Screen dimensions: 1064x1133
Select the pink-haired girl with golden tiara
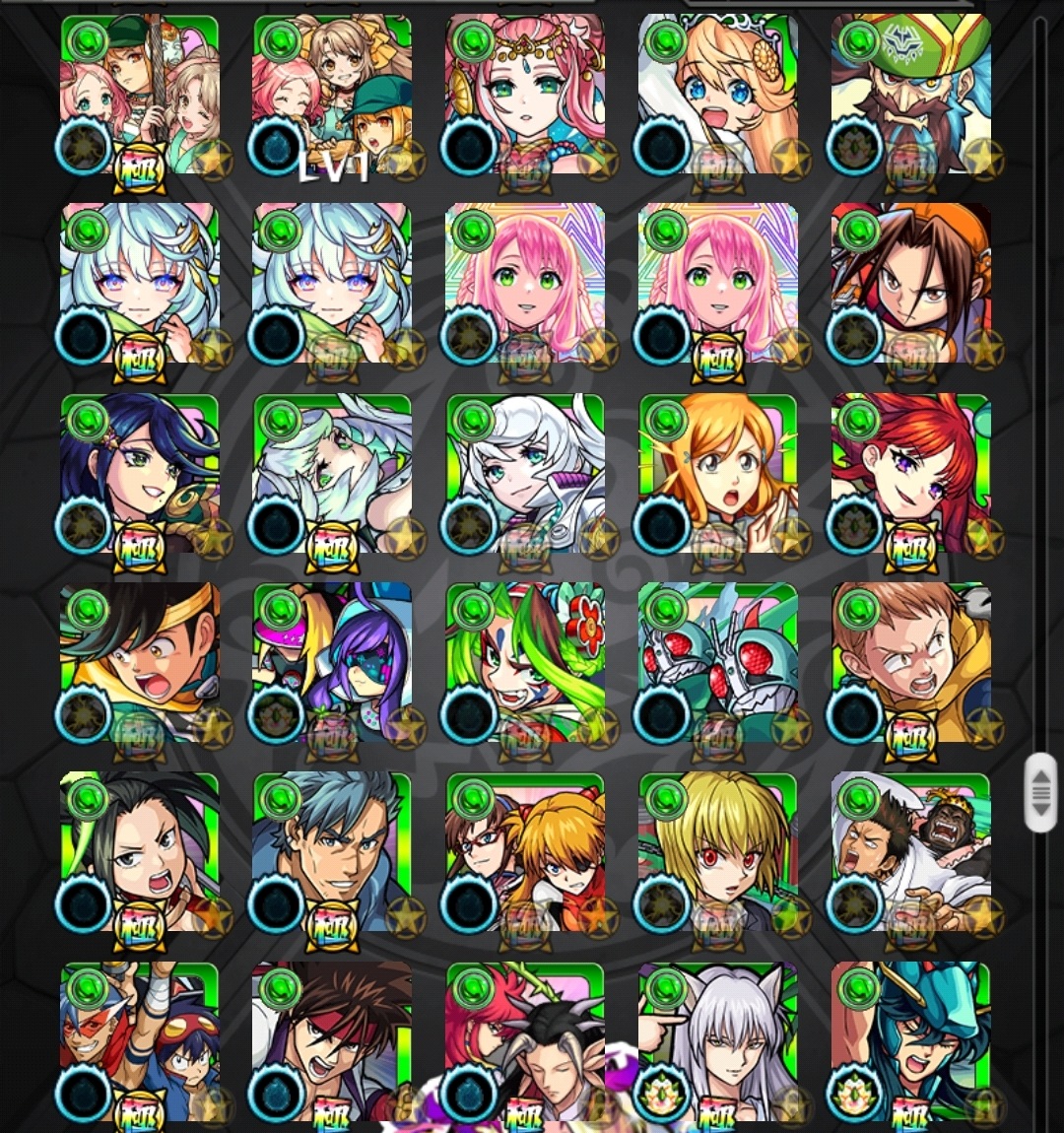(x=525, y=96)
